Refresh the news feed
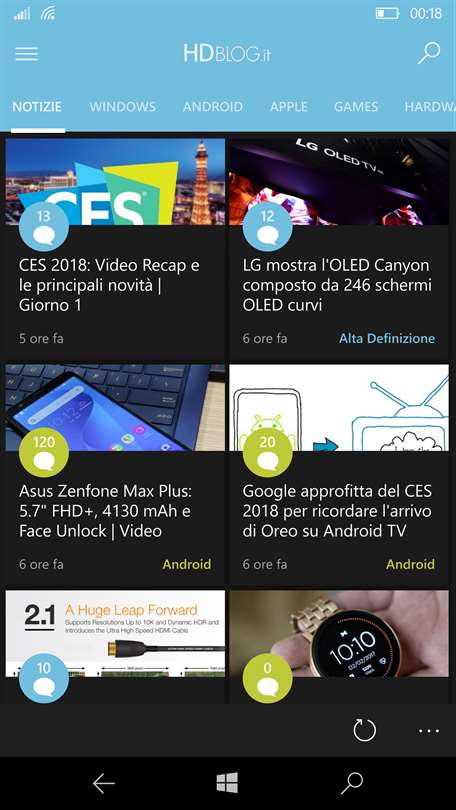This screenshot has height=810, width=456. [364, 730]
